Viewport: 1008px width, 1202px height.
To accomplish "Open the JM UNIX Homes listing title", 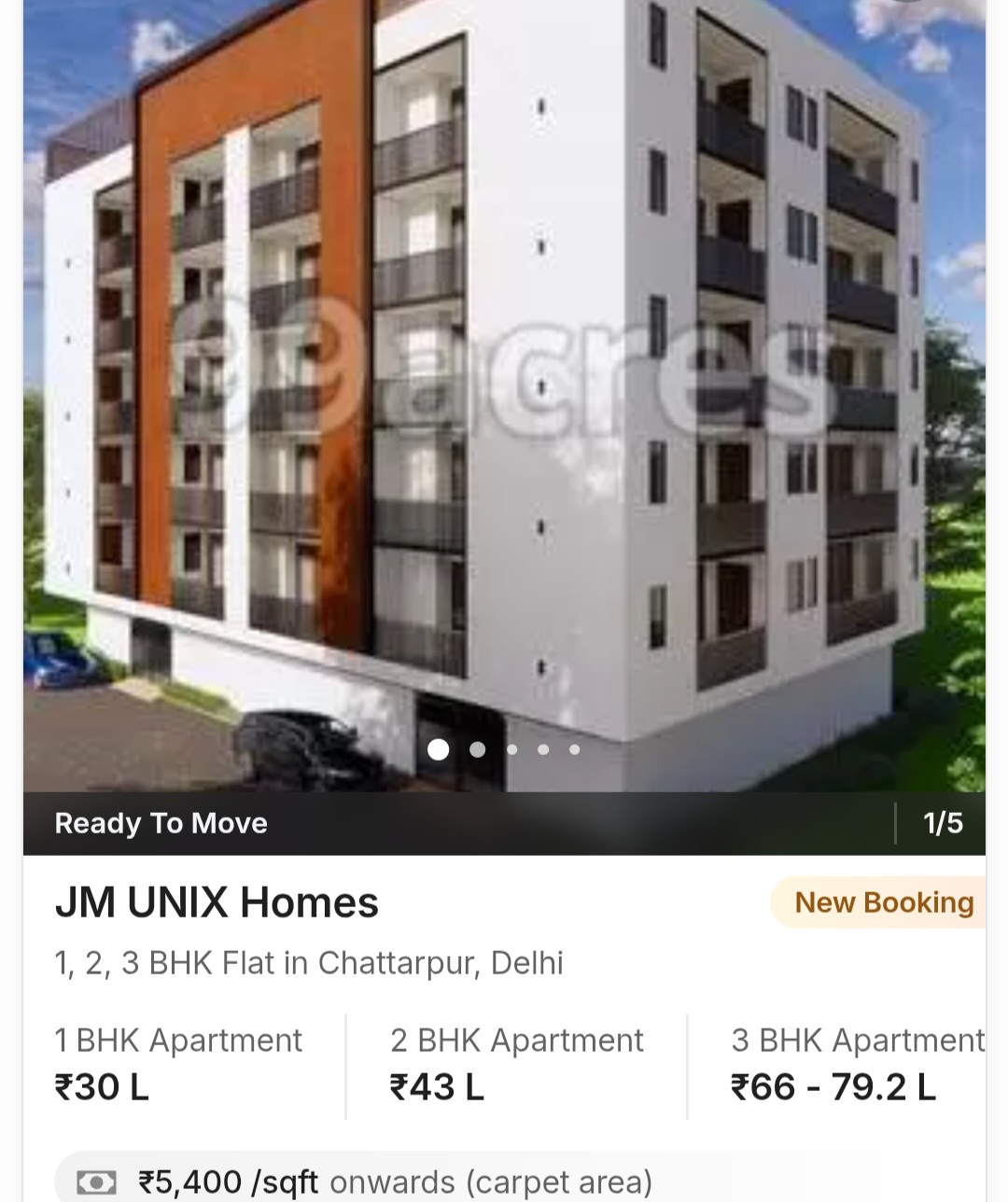I will pyautogui.click(x=216, y=901).
